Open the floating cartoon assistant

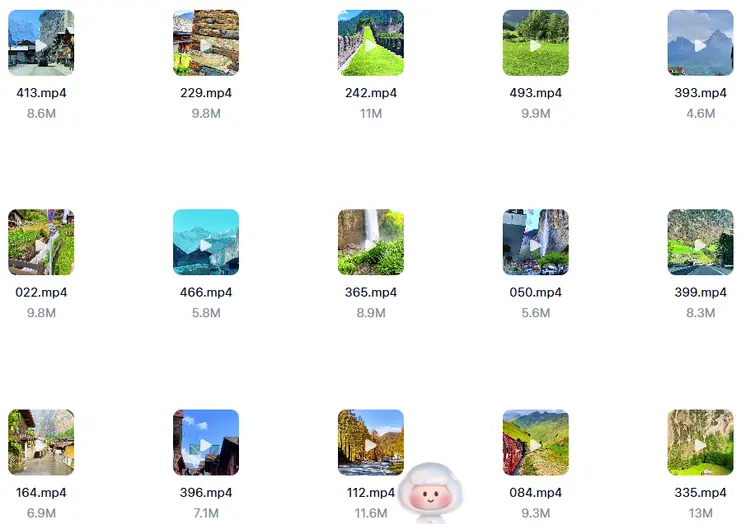pos(431,492)
